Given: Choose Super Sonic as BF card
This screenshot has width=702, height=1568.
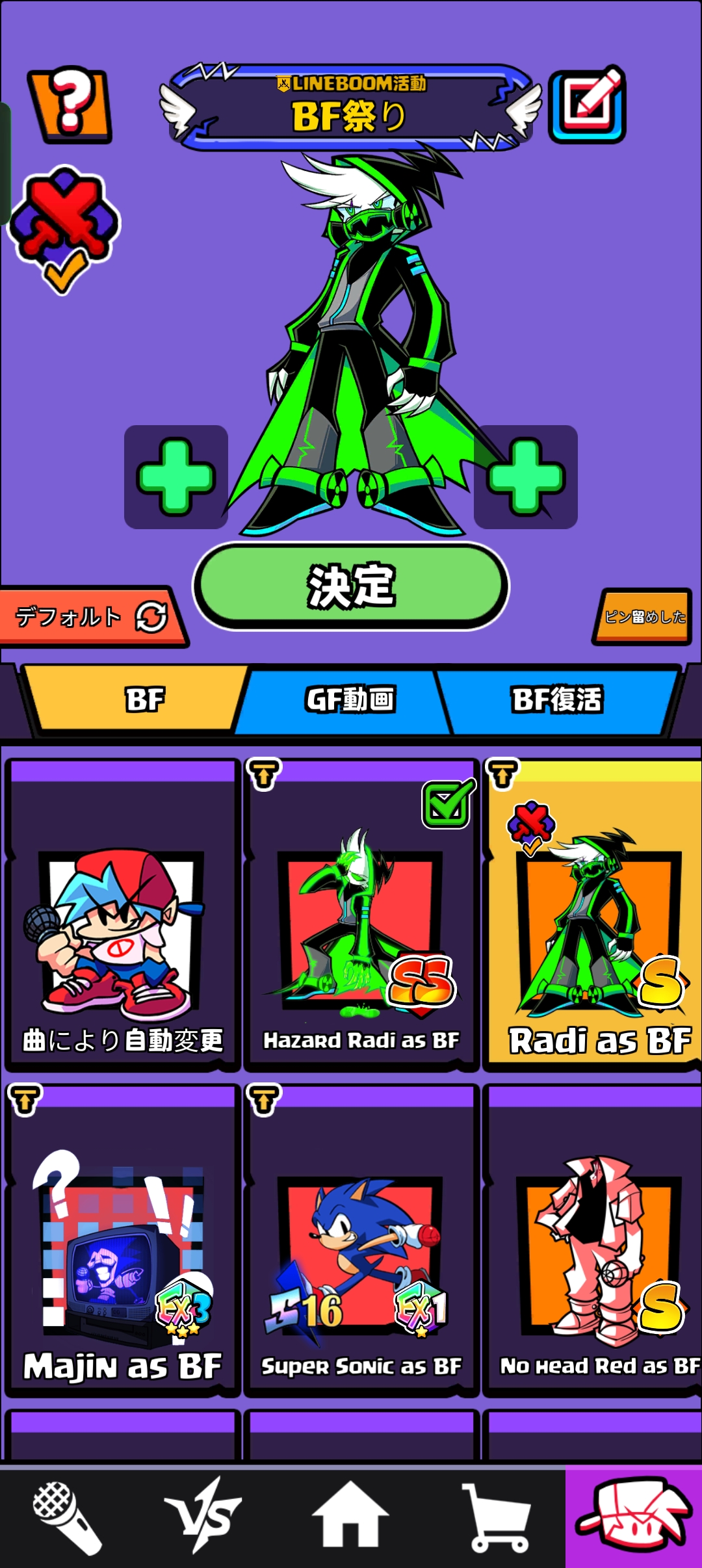Looking at the screenshot, I should tap(361, 1242).
